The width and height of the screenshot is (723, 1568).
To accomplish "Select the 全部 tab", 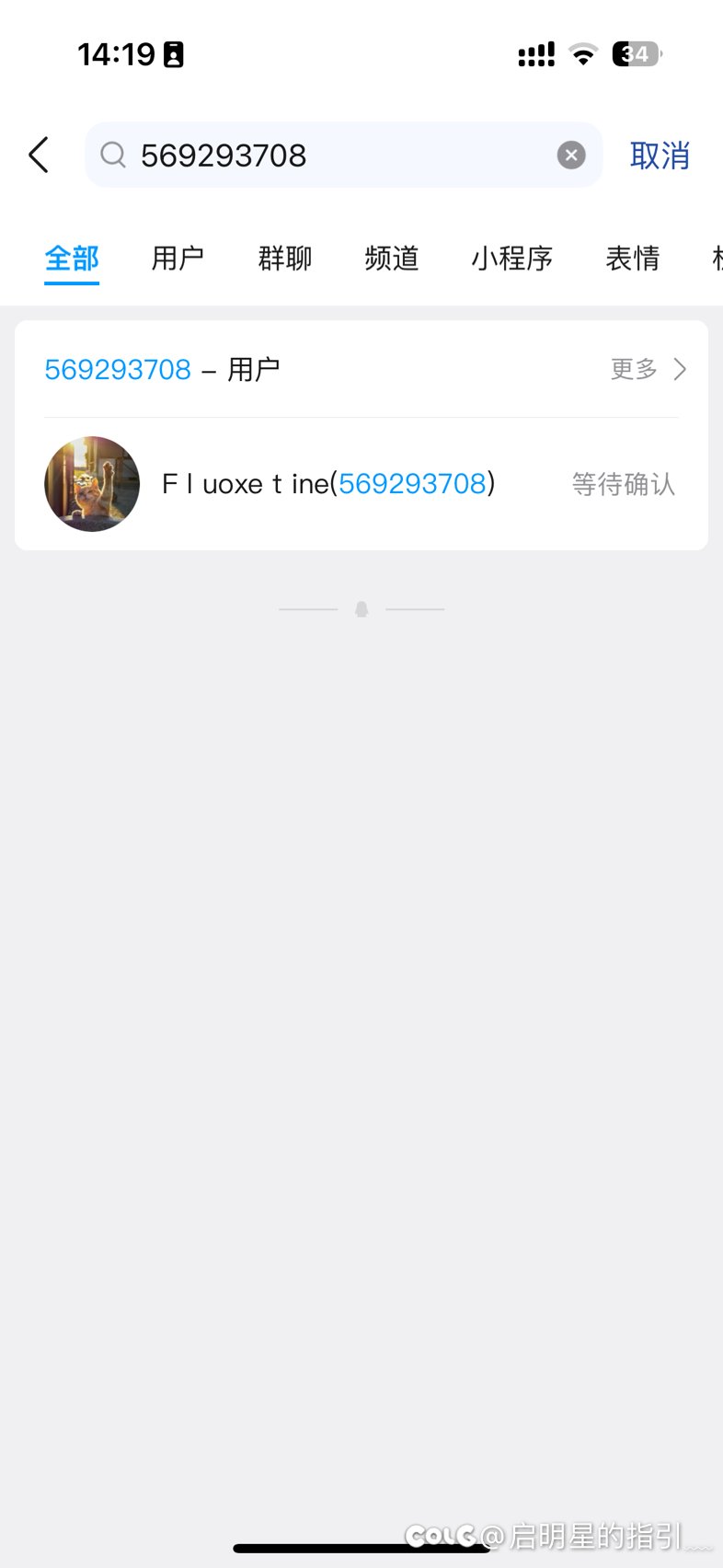I will (71, 259).
